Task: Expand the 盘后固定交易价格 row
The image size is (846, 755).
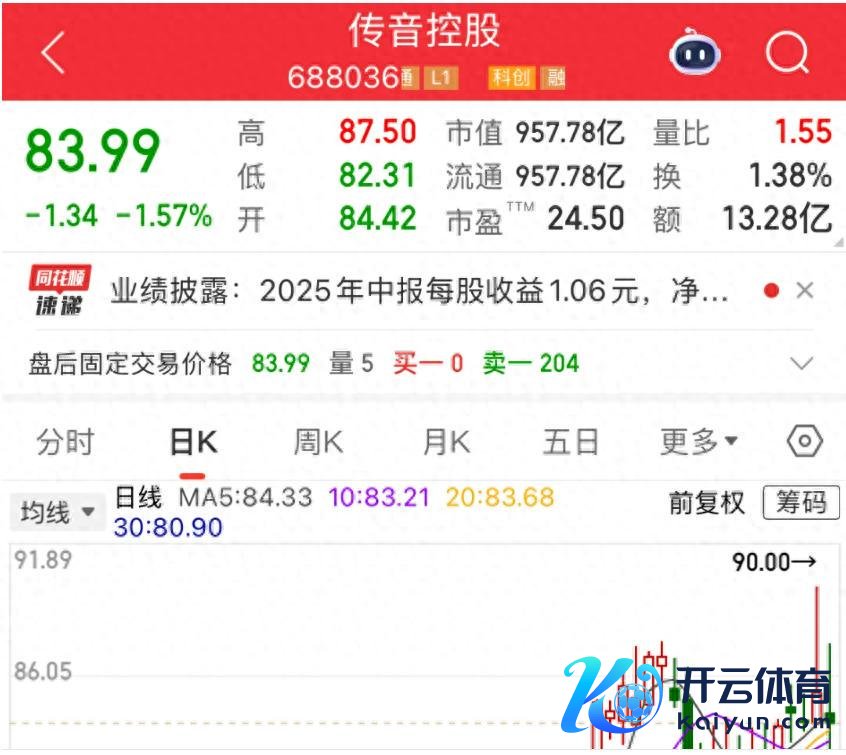Action: pyautogui.click(x=802, y=363)
